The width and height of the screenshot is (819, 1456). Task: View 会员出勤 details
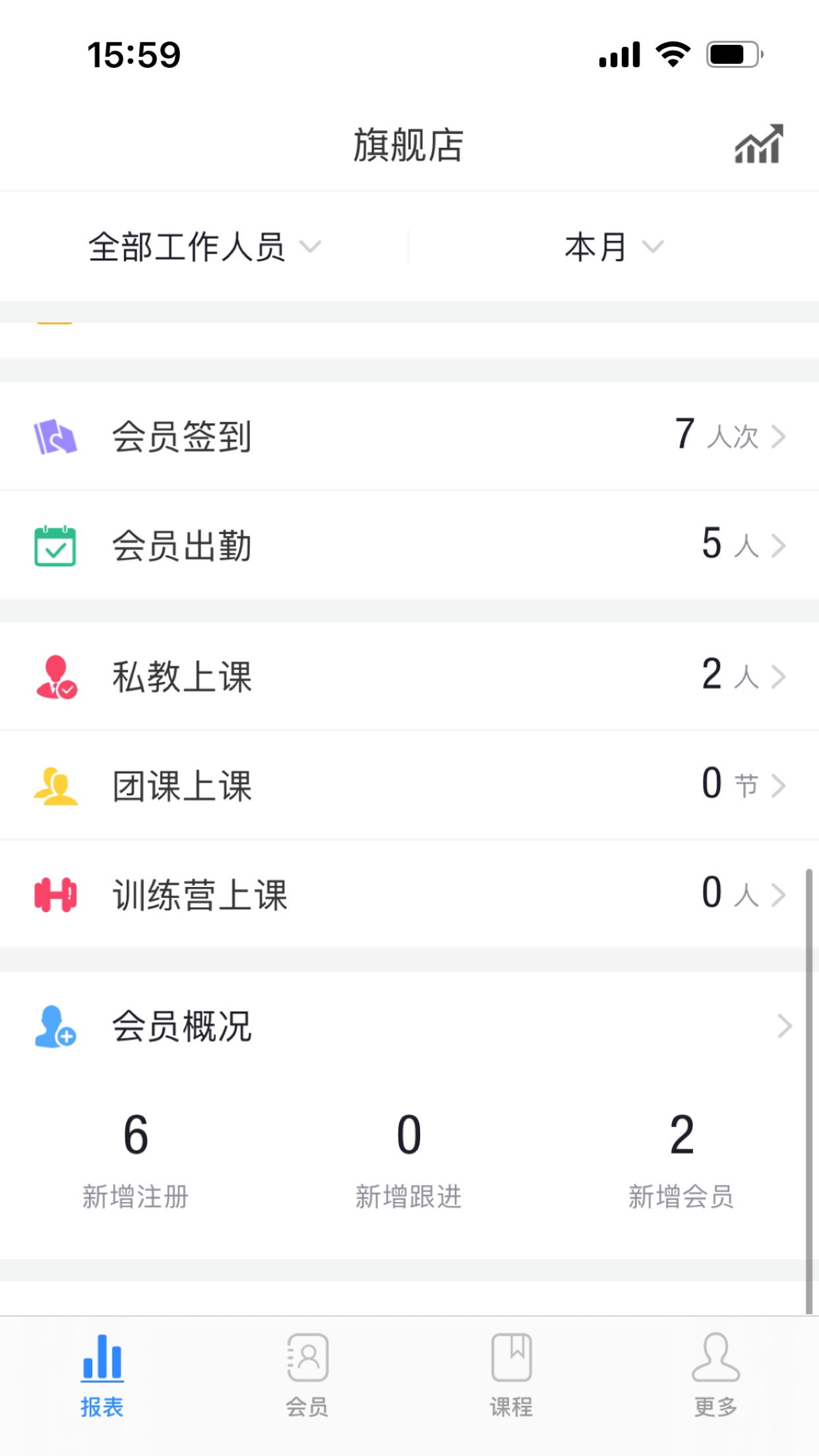[409, 545]
